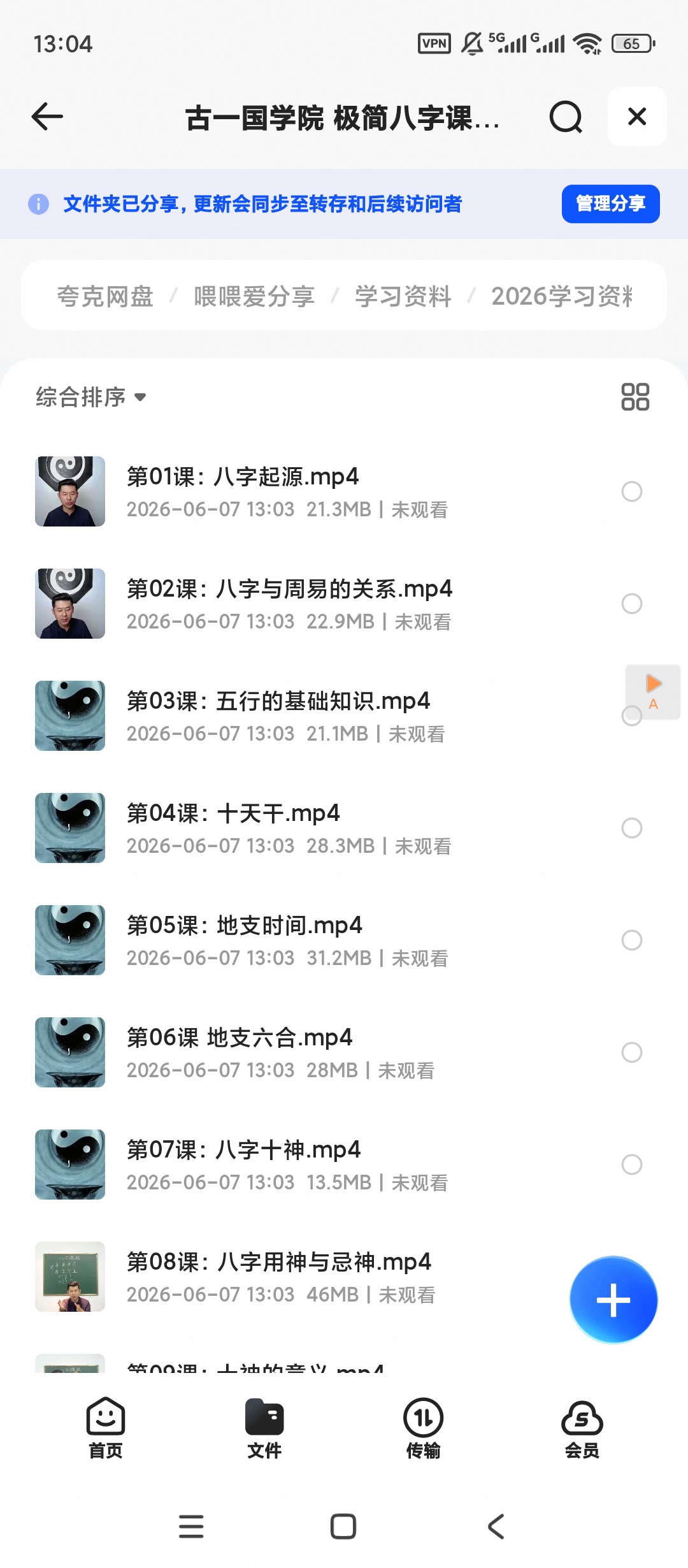Switch to grid view layout

tap(635, 396)
